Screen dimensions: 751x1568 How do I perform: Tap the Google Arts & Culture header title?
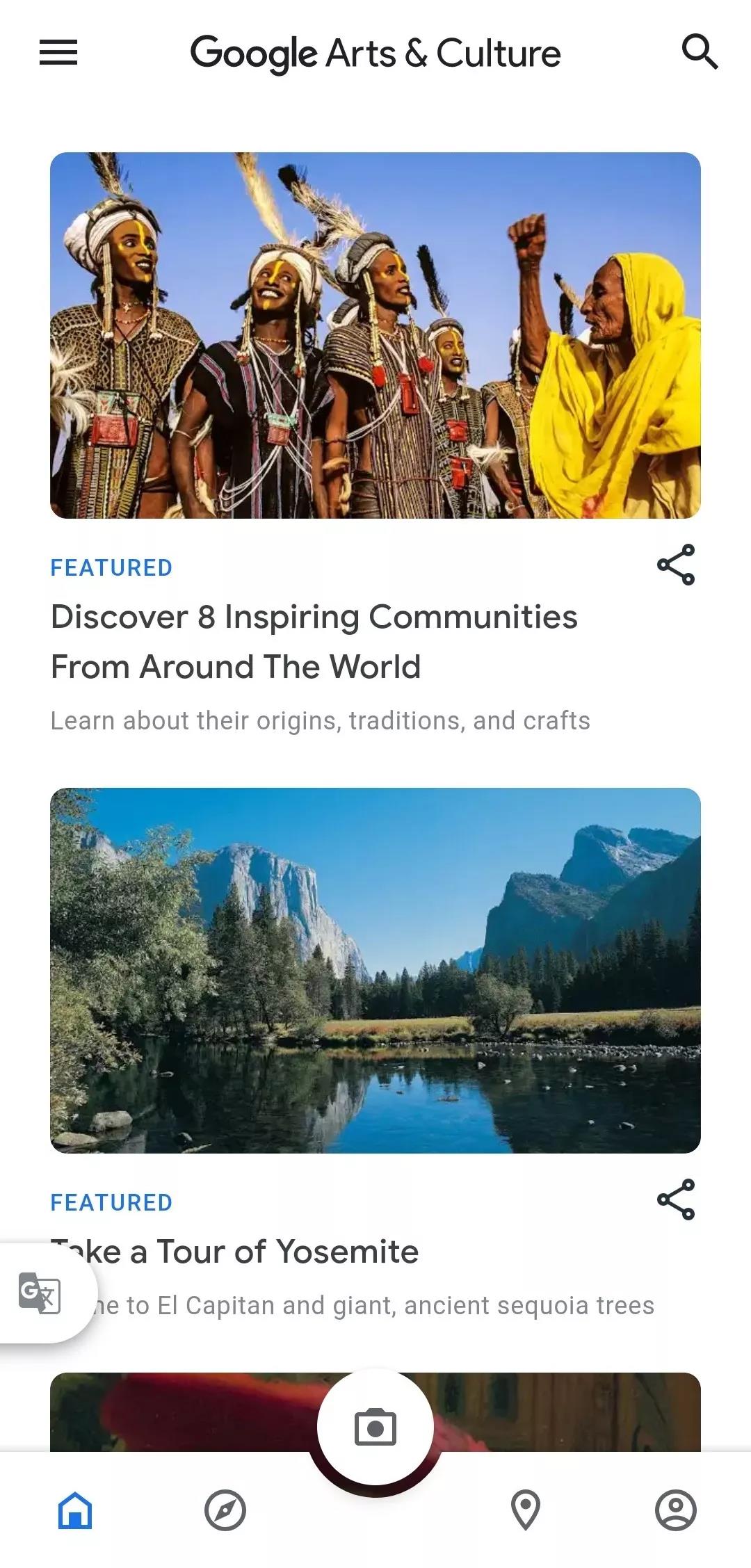pyautogui.click(x=375, y=52)
